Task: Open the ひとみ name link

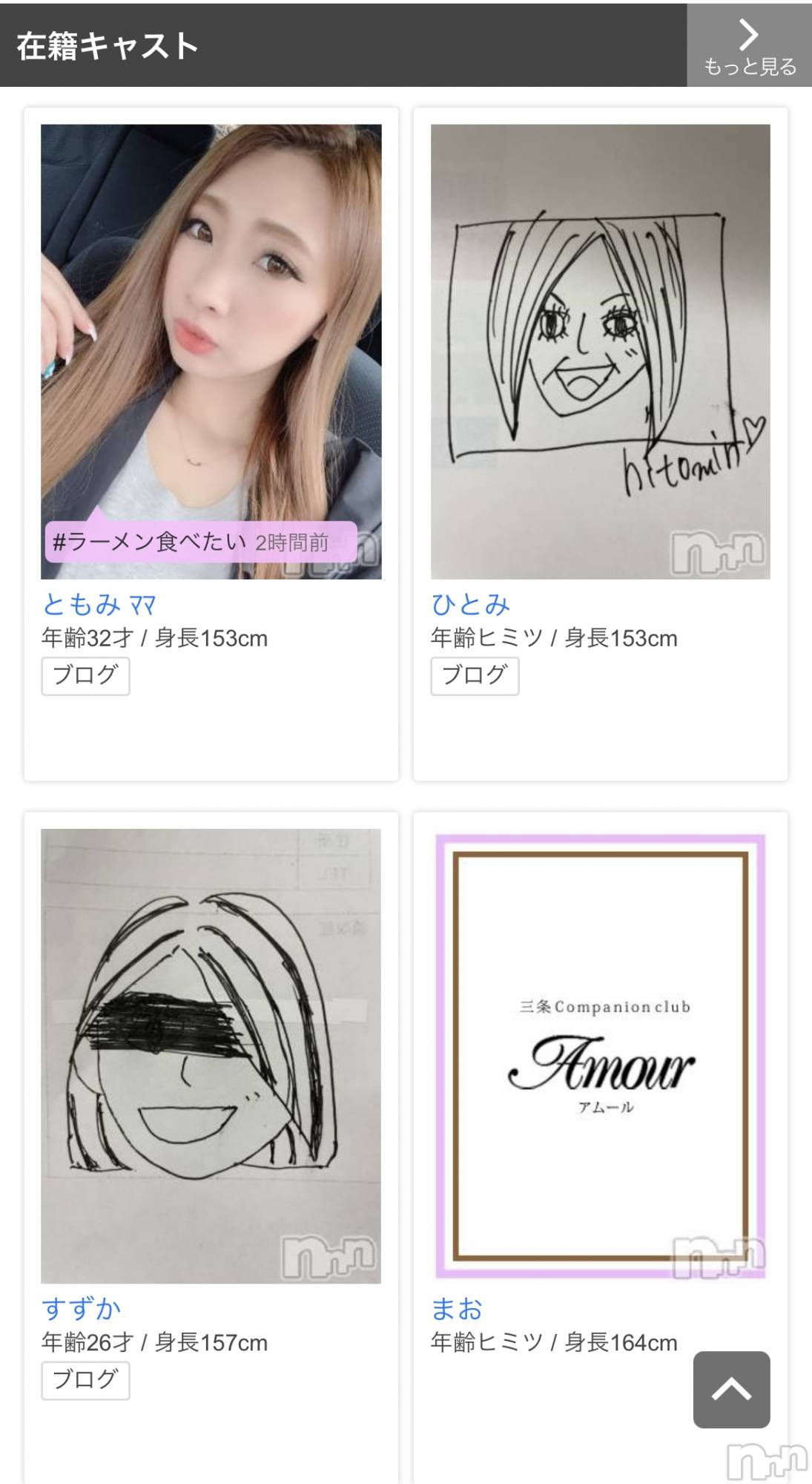Action: click(470, 605)
